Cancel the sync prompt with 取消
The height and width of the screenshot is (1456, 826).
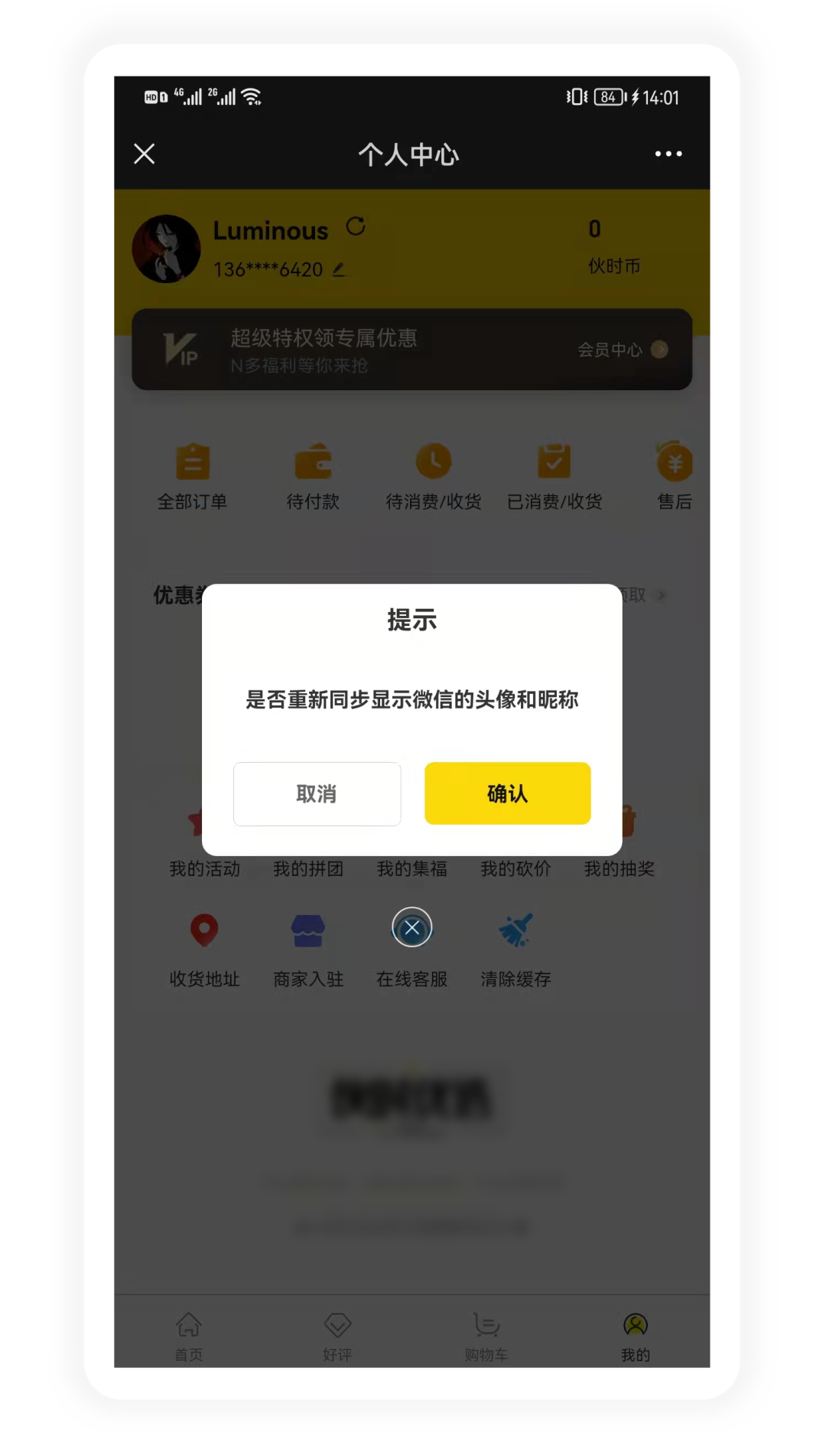coord(317,793)
